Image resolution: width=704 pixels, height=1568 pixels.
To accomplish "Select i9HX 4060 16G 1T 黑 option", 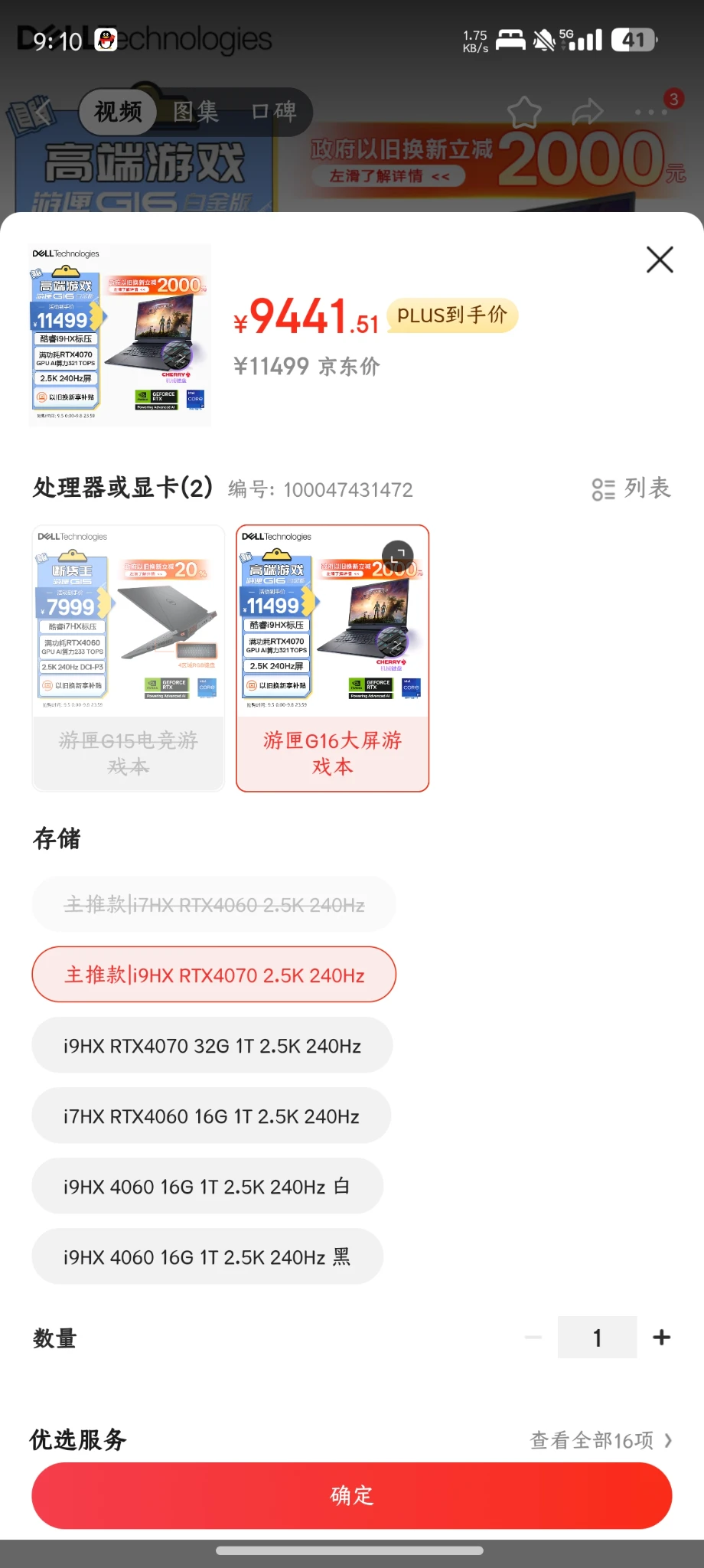I will click(x=207, y=1256).
